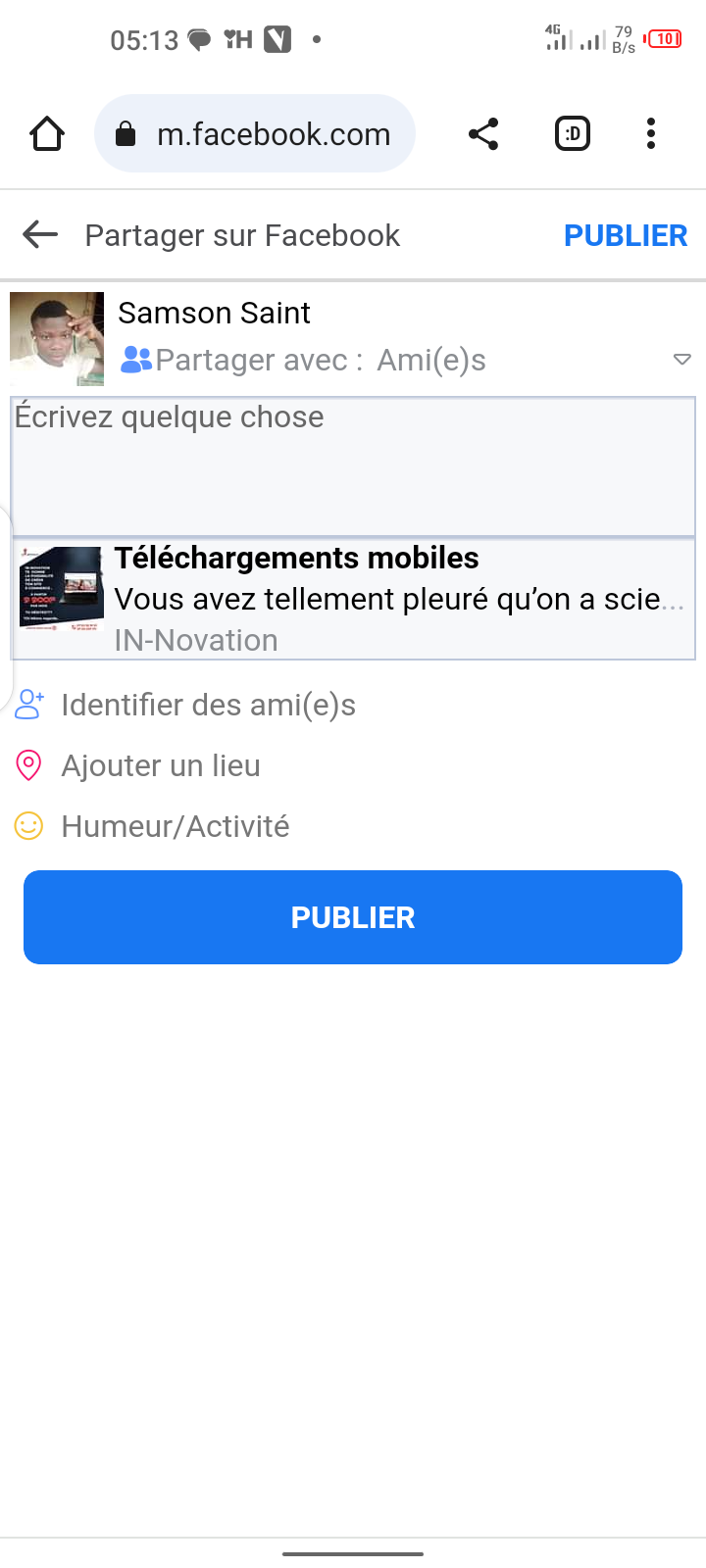Screen dimensions: 706x1568
Task: Focus the Écrivez quelque chose text field
Action: (x=353, y=466)
